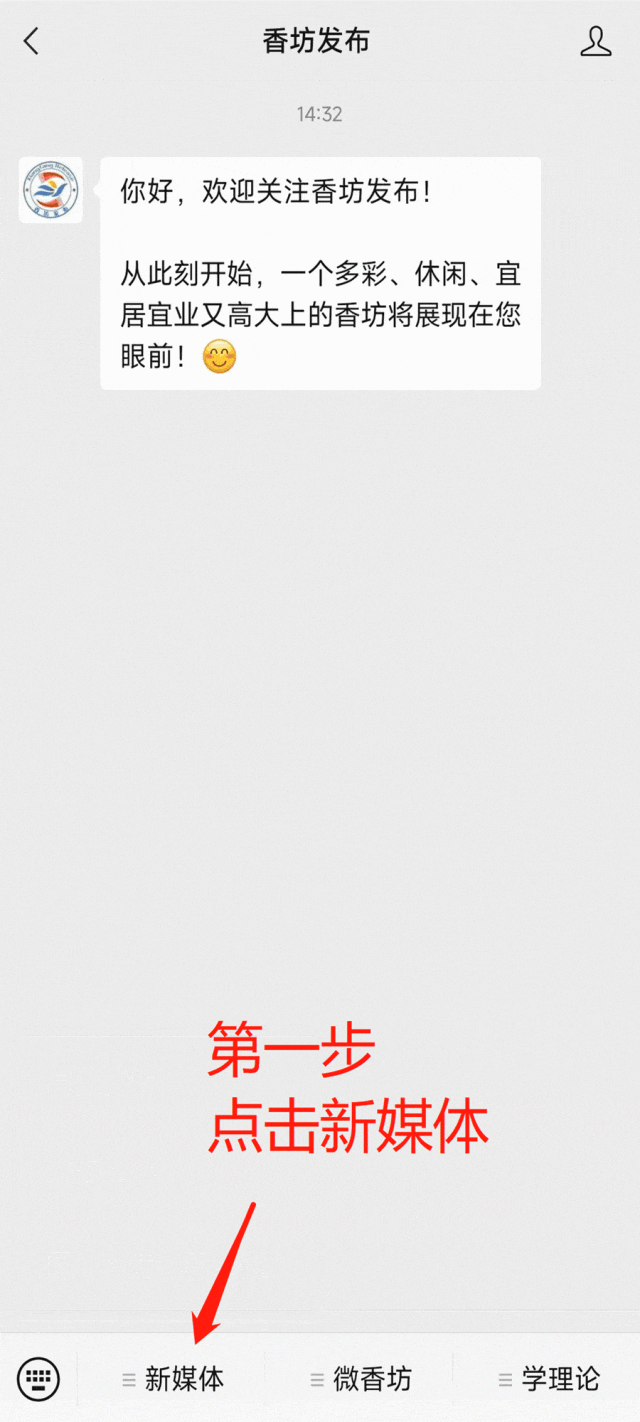Tap the 香坊发布 avatar next to the message

50,190
